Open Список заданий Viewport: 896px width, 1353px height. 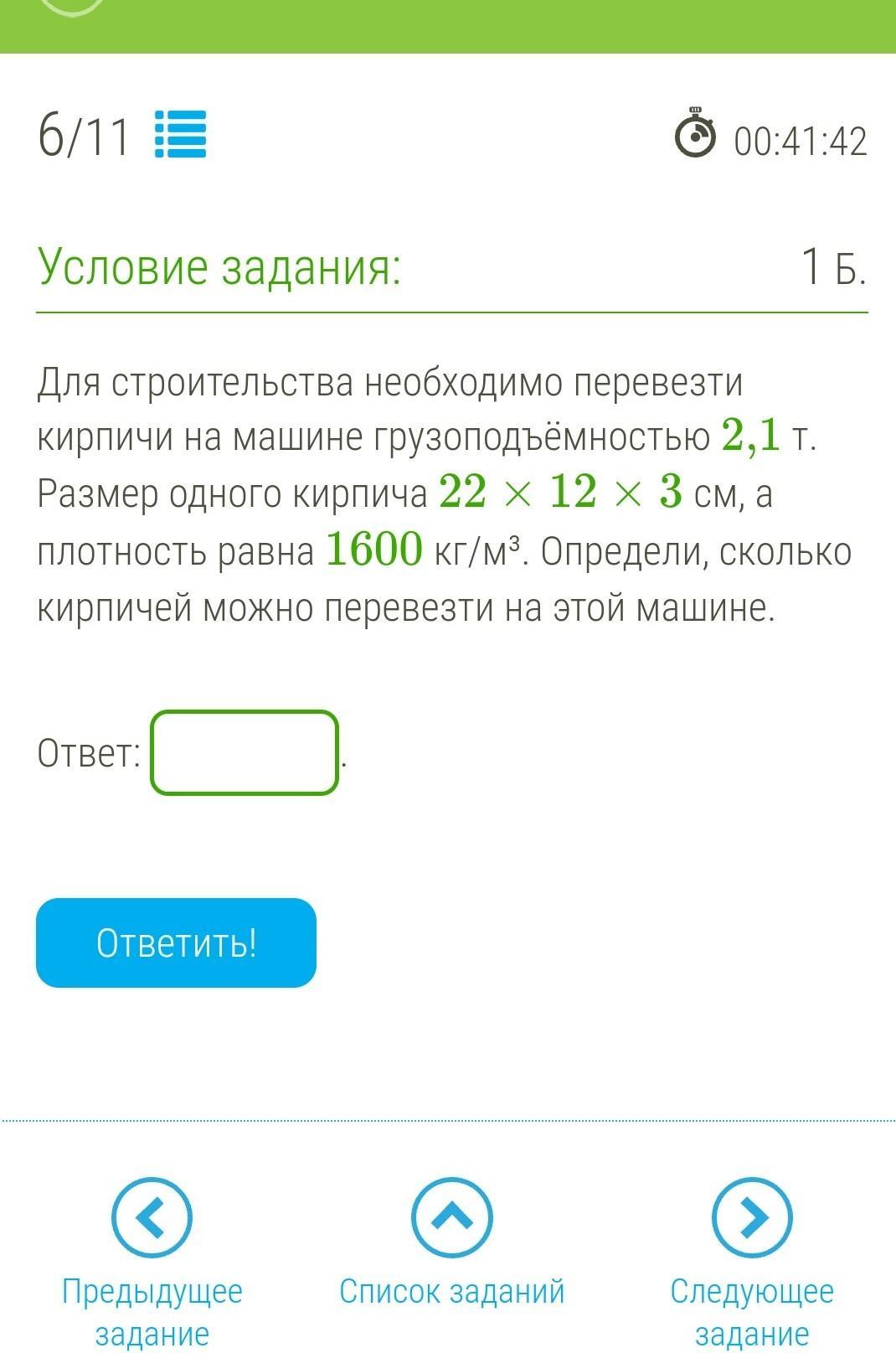point(451,1219)
